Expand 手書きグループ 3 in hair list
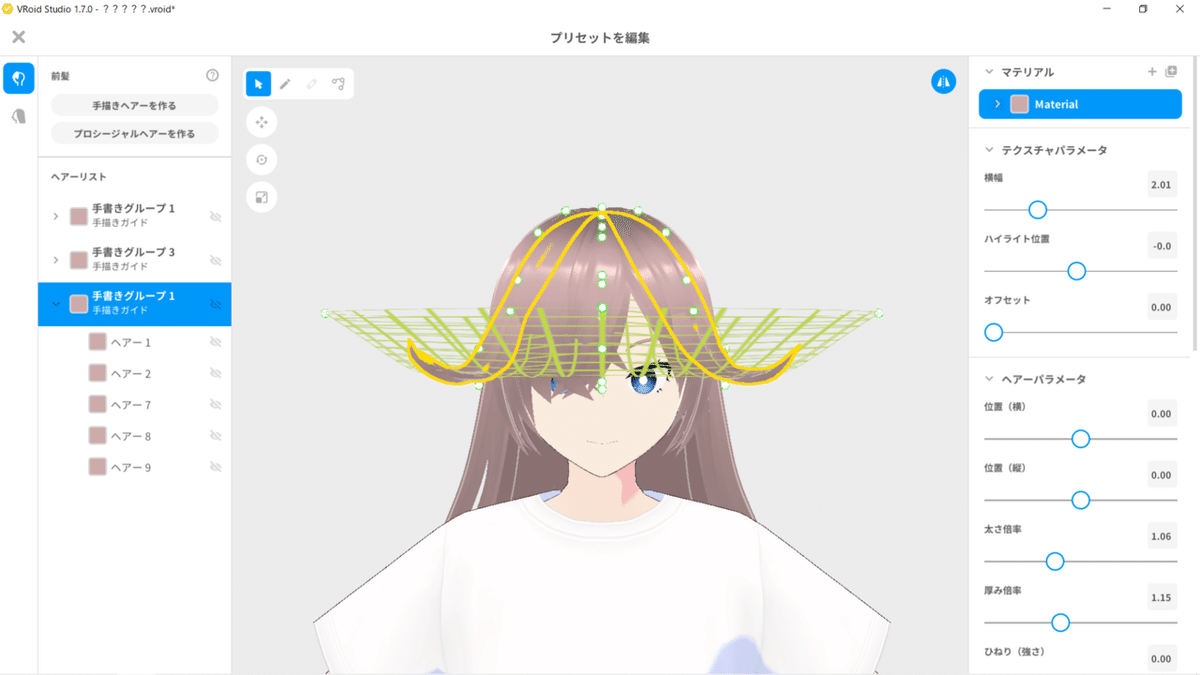 pyautogui.click(x=56, y=260)
